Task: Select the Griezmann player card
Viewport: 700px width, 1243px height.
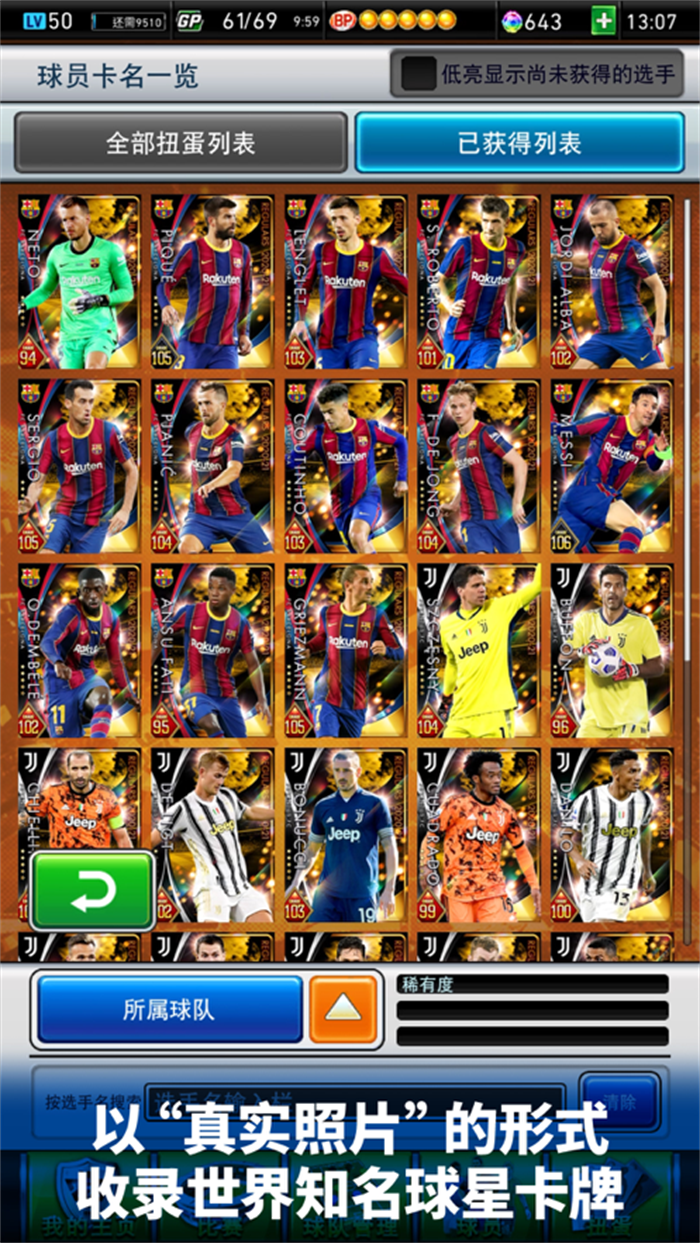Action: click(345, 652)
